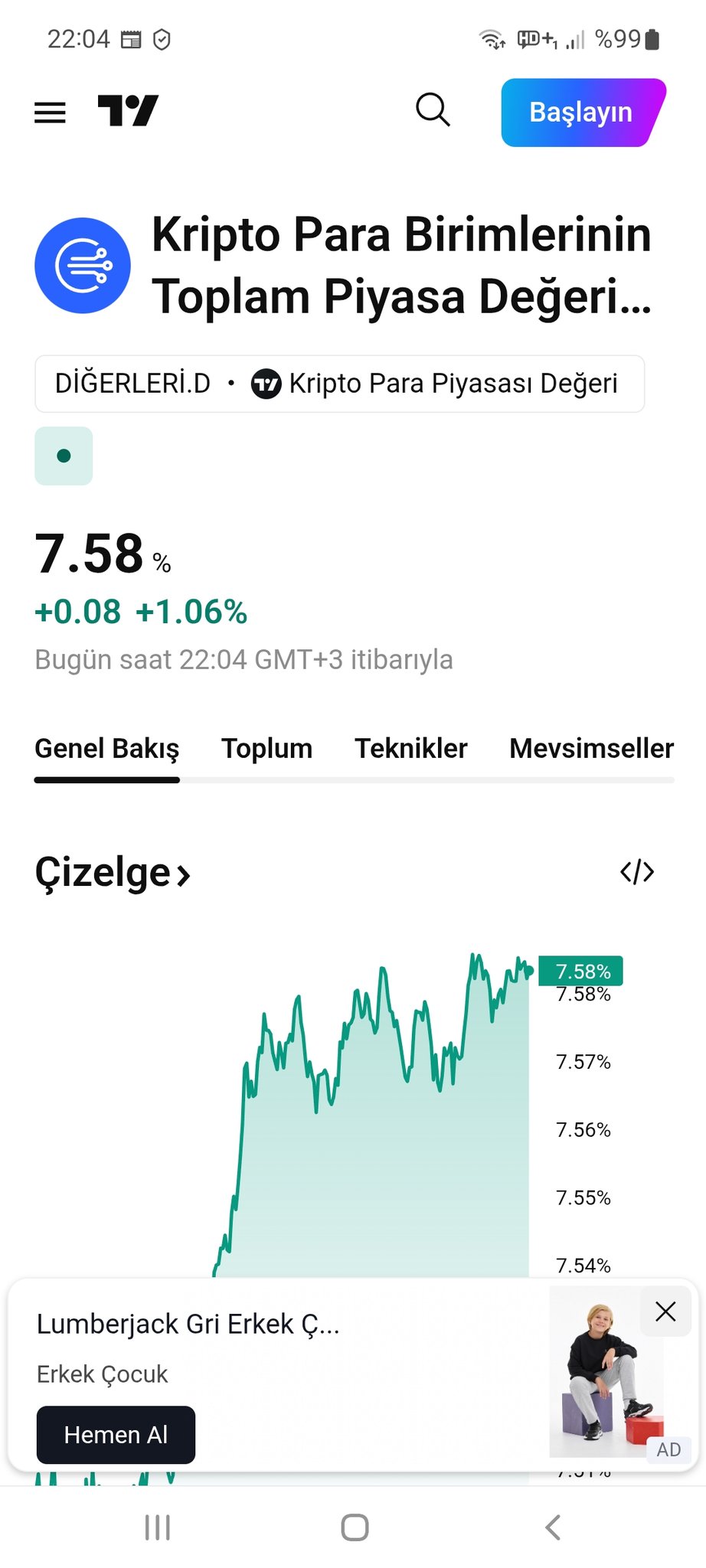706x1568 pixels.
Task: Switch to the Teknikler tab
Action: click(410, 748)
